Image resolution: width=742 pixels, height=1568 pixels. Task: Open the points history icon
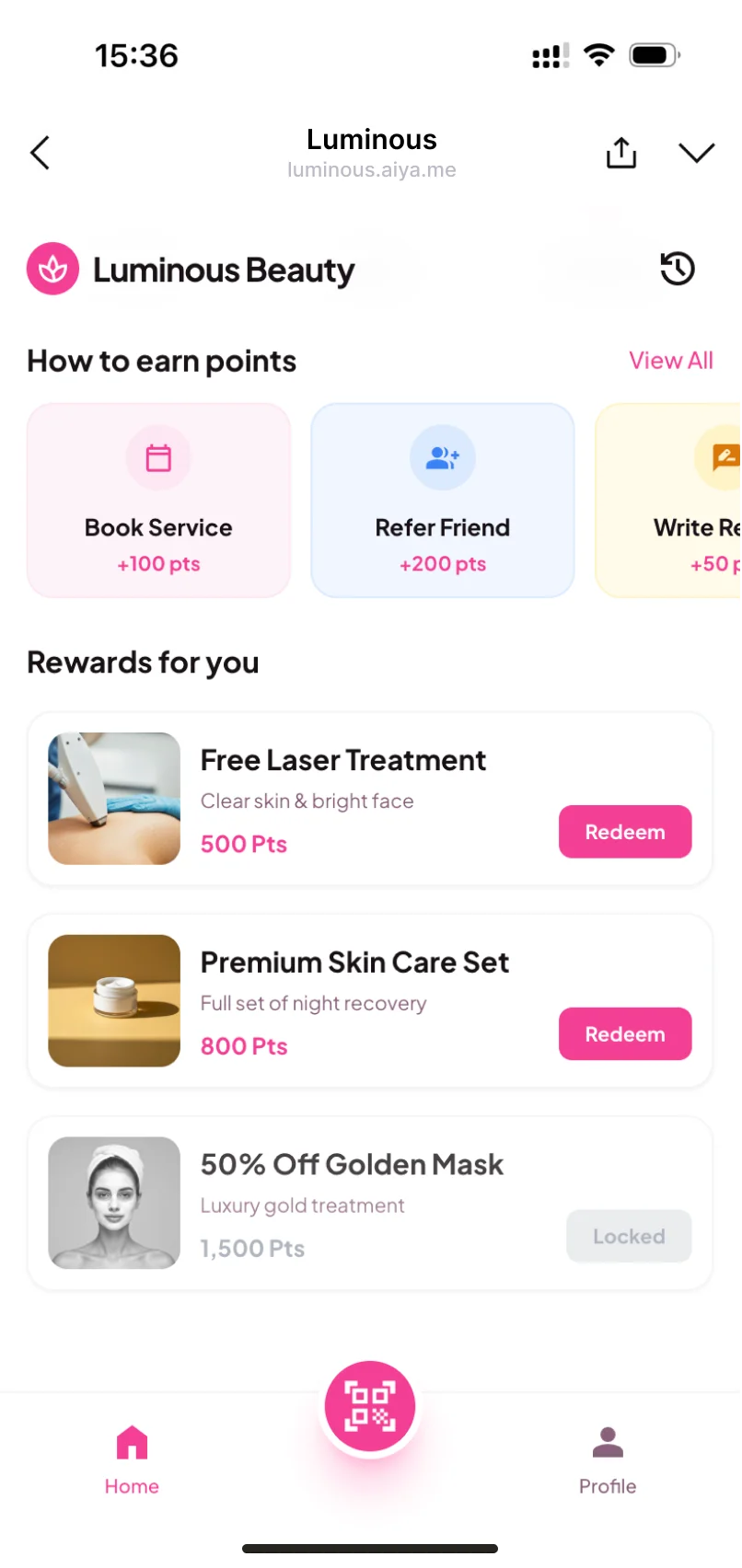tap(678, 269)
